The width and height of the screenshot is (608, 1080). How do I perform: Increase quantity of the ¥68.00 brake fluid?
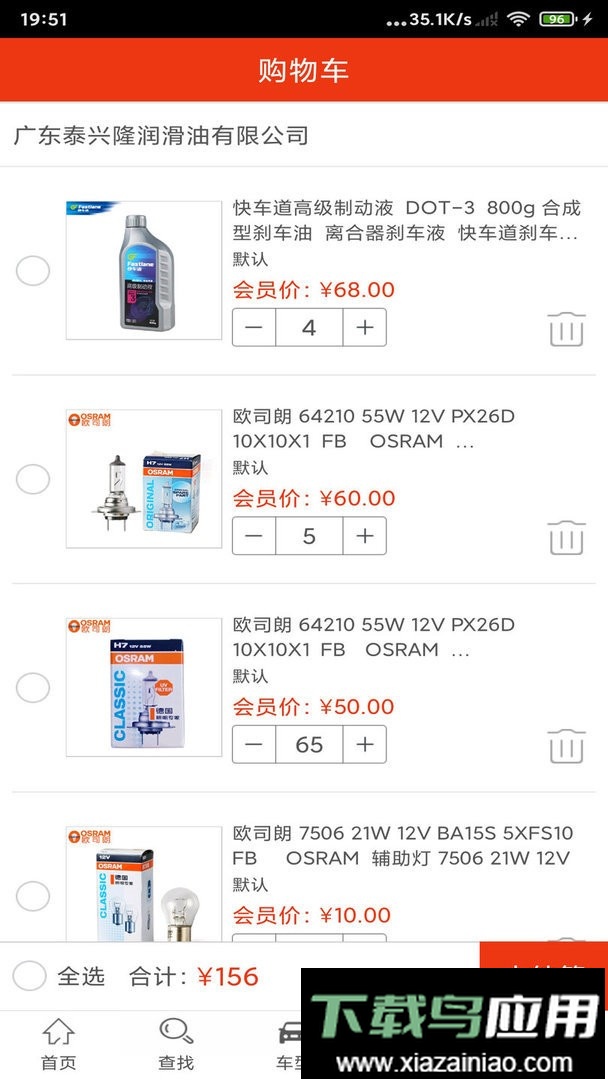pyautogui.click(x=365, y=328)
